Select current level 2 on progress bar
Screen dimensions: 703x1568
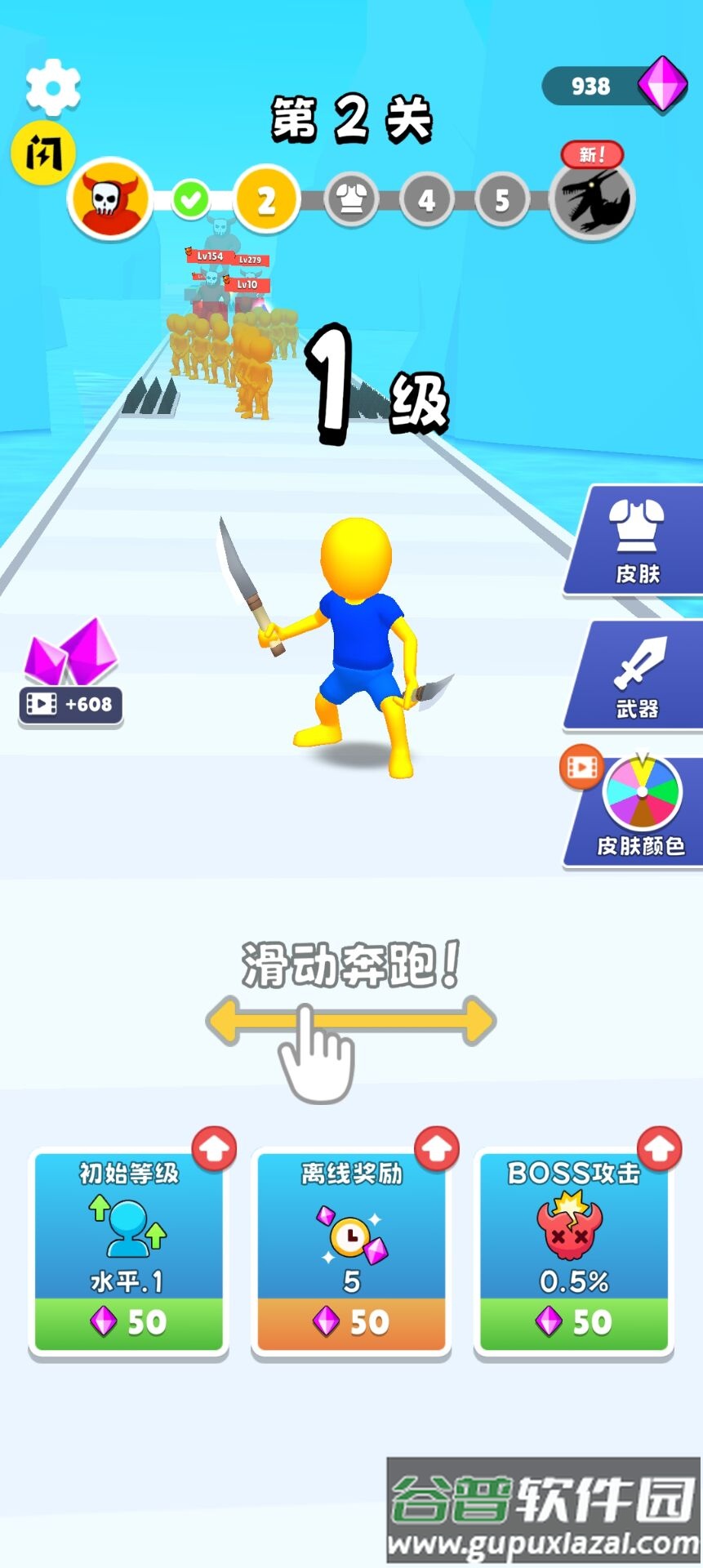tap(265, 198)
